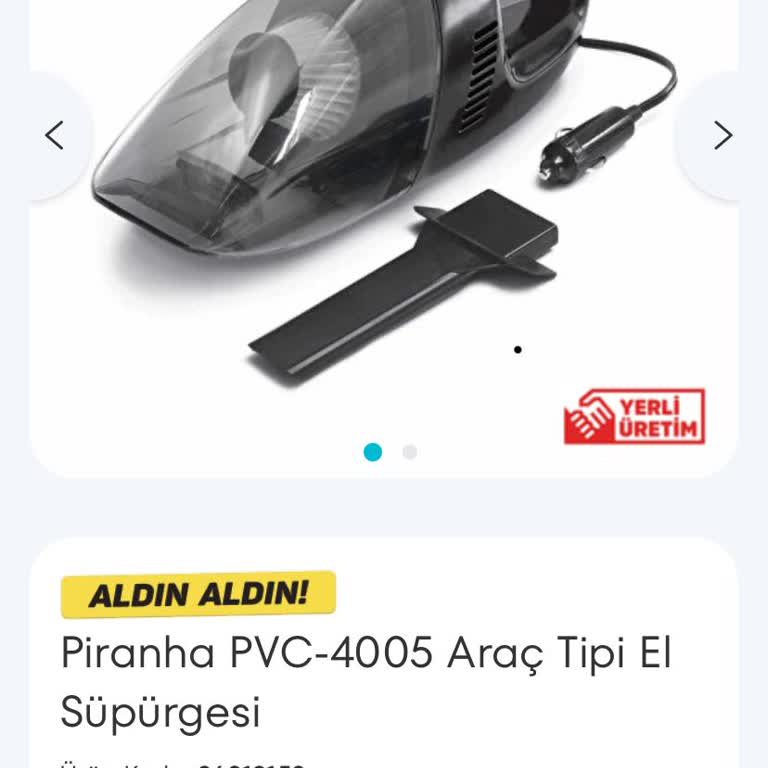The image size is (768, 768).
Task: Show the next product image
Action: pos(722,135)
